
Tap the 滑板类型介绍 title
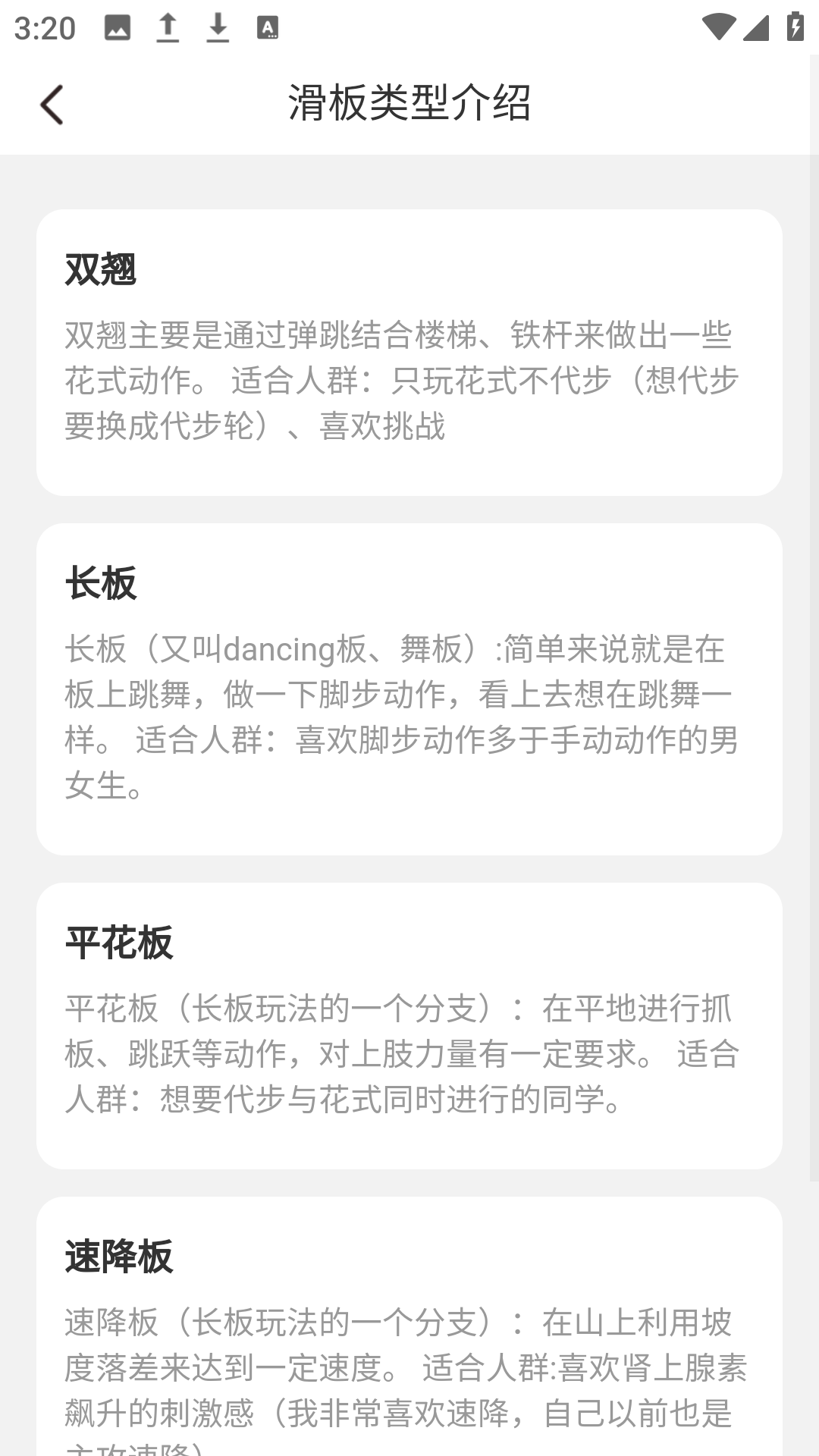pyautogui.click(x=409, y=104)
